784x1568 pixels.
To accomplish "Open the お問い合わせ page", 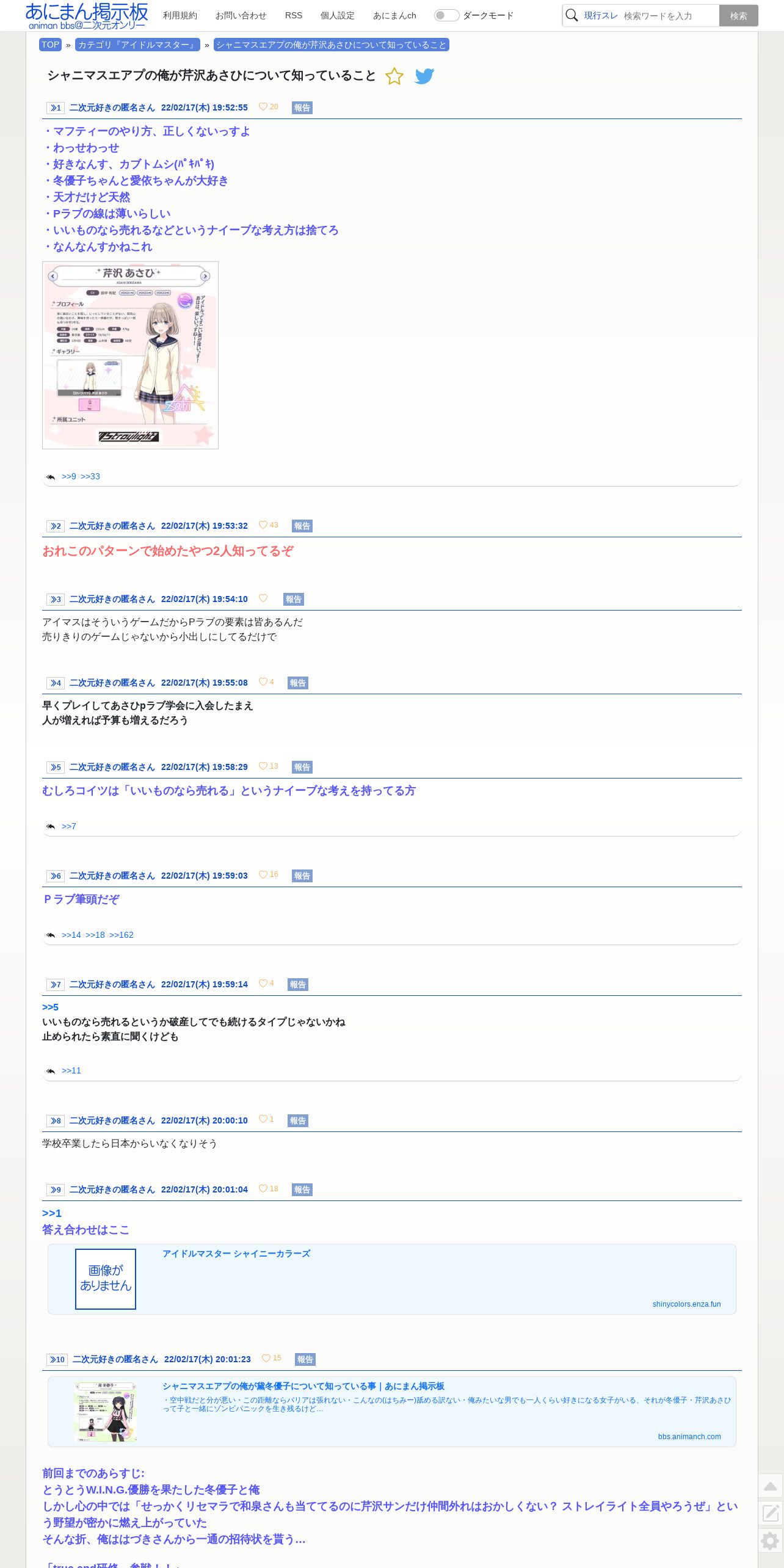I will click(241, 15).
